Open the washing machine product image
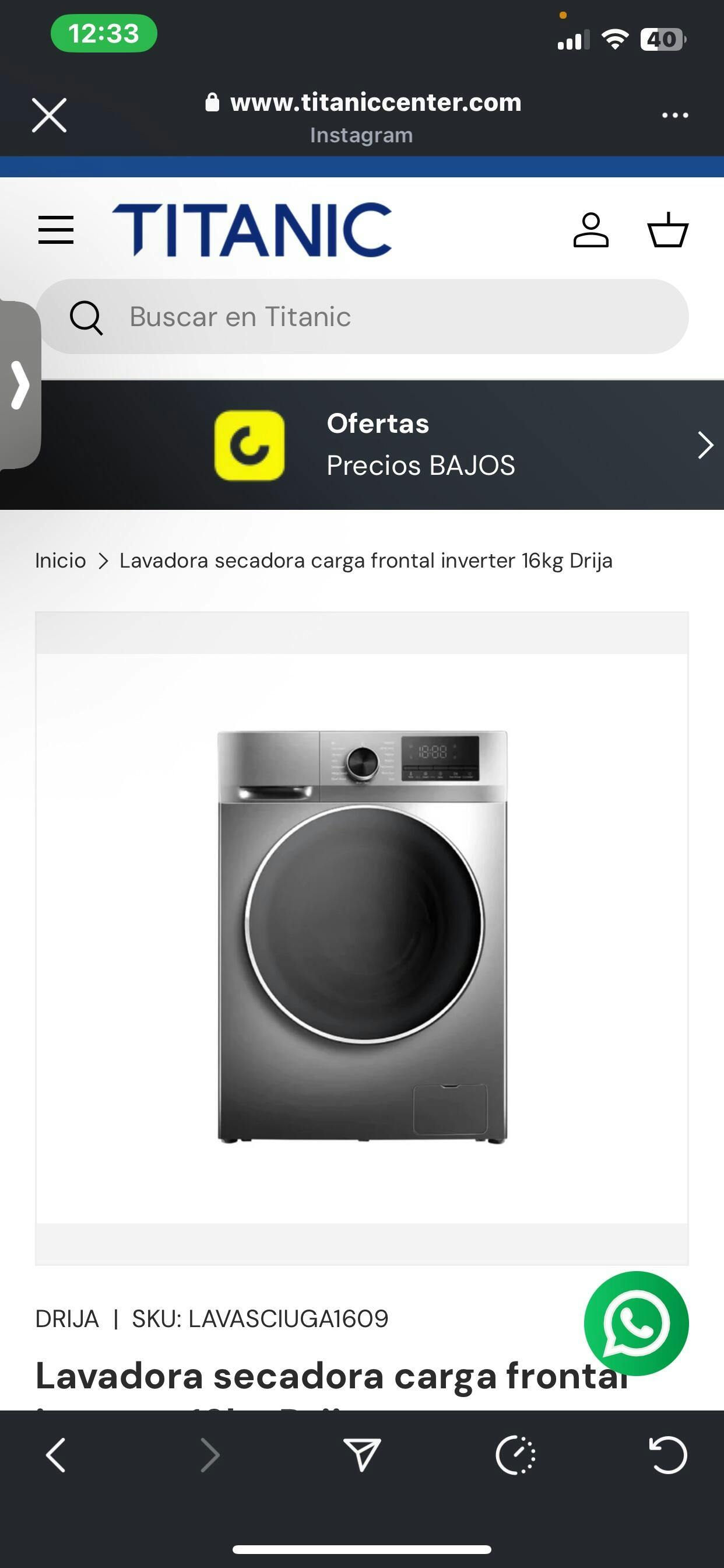Screen dimensions: 724x1568 click(362, 937)
